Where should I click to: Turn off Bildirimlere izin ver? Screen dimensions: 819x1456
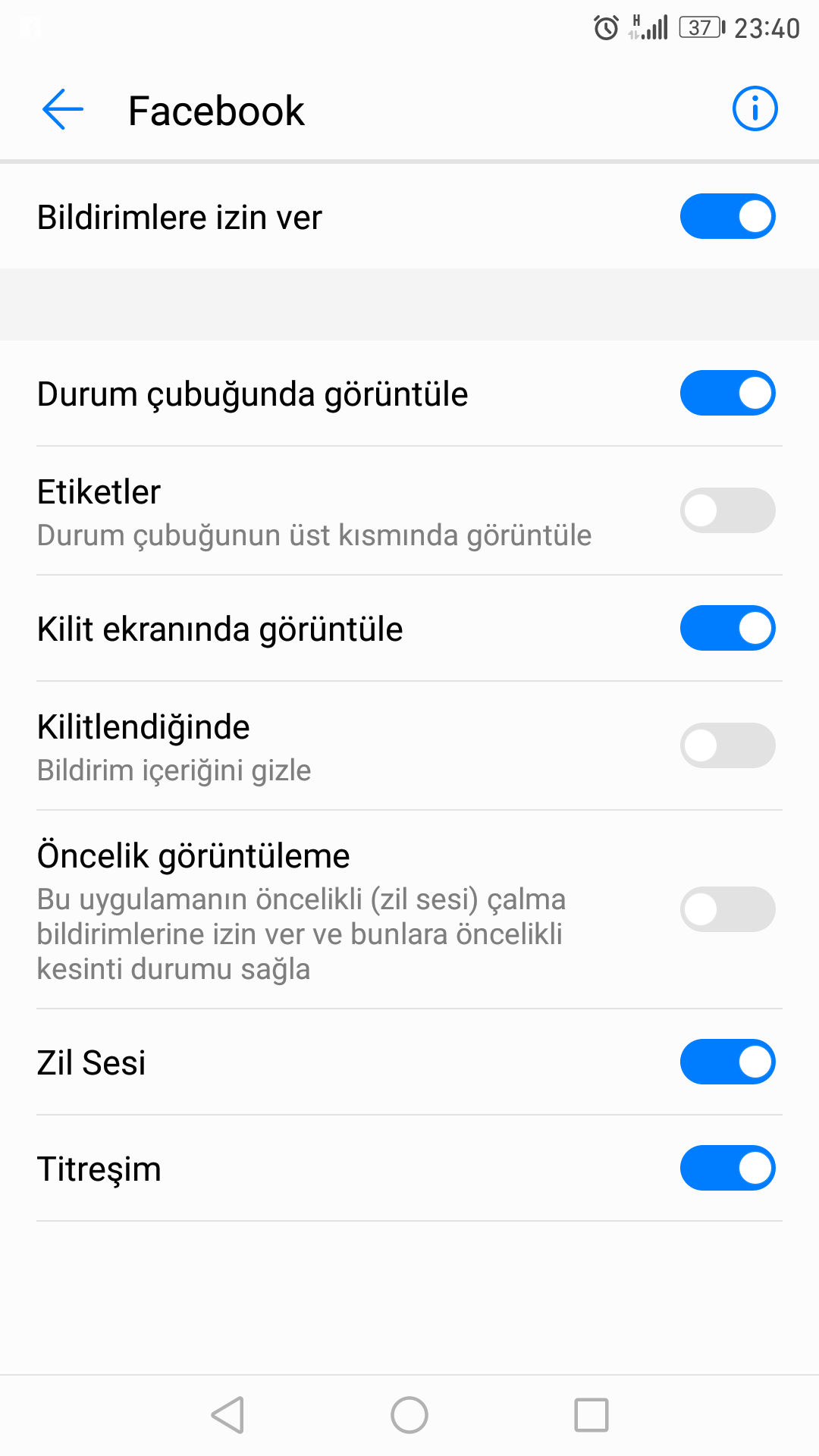tap(727, 217)
